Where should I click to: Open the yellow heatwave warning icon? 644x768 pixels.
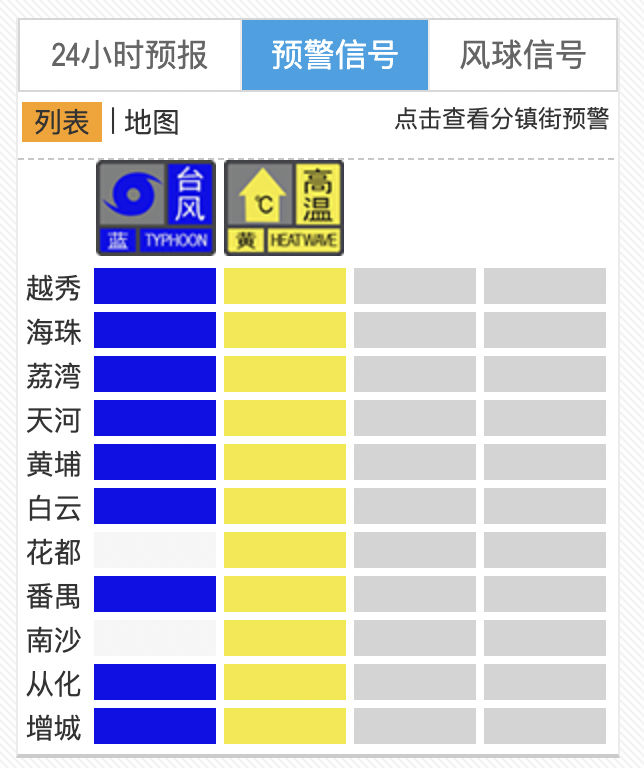point(284,207)
